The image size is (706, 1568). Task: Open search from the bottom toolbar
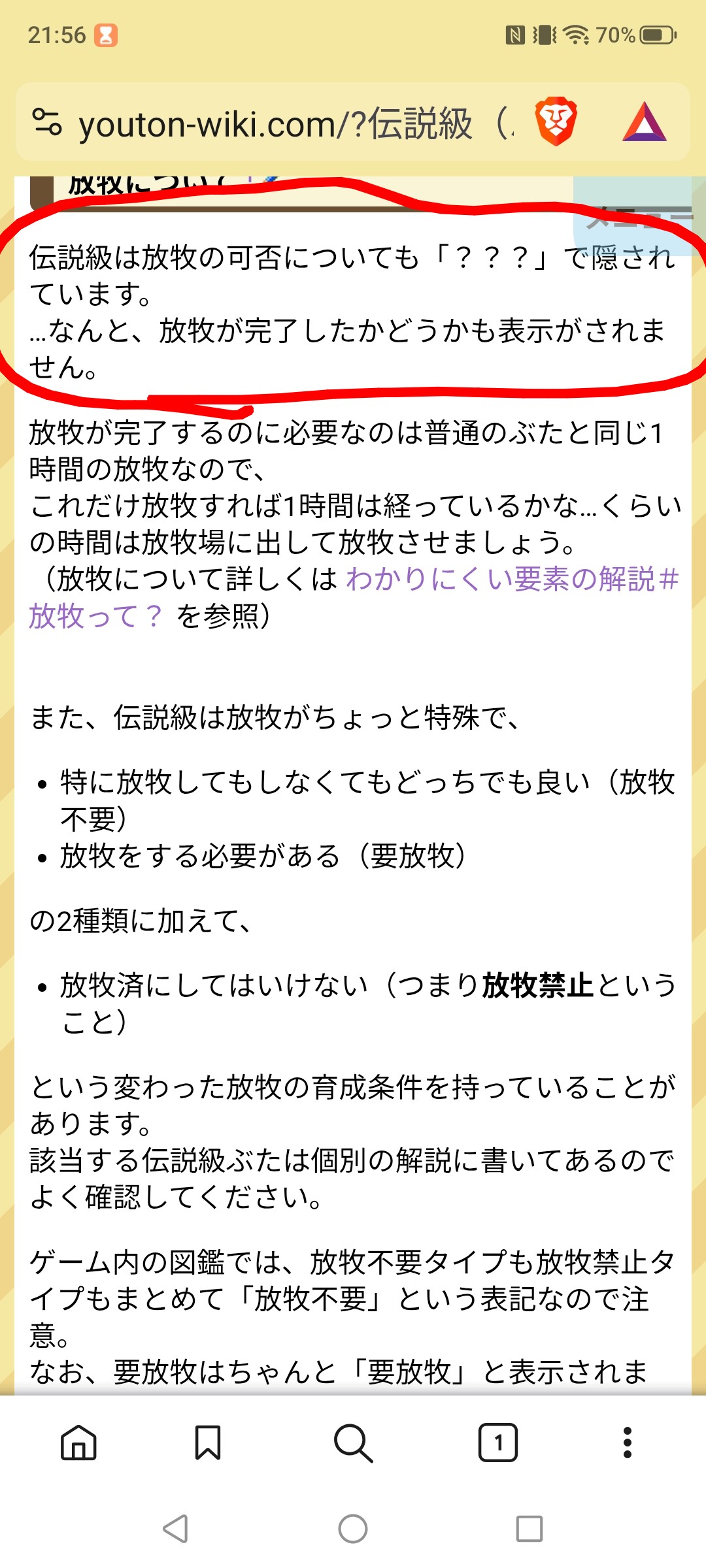pyautogui.click(x=353, y=1443)
